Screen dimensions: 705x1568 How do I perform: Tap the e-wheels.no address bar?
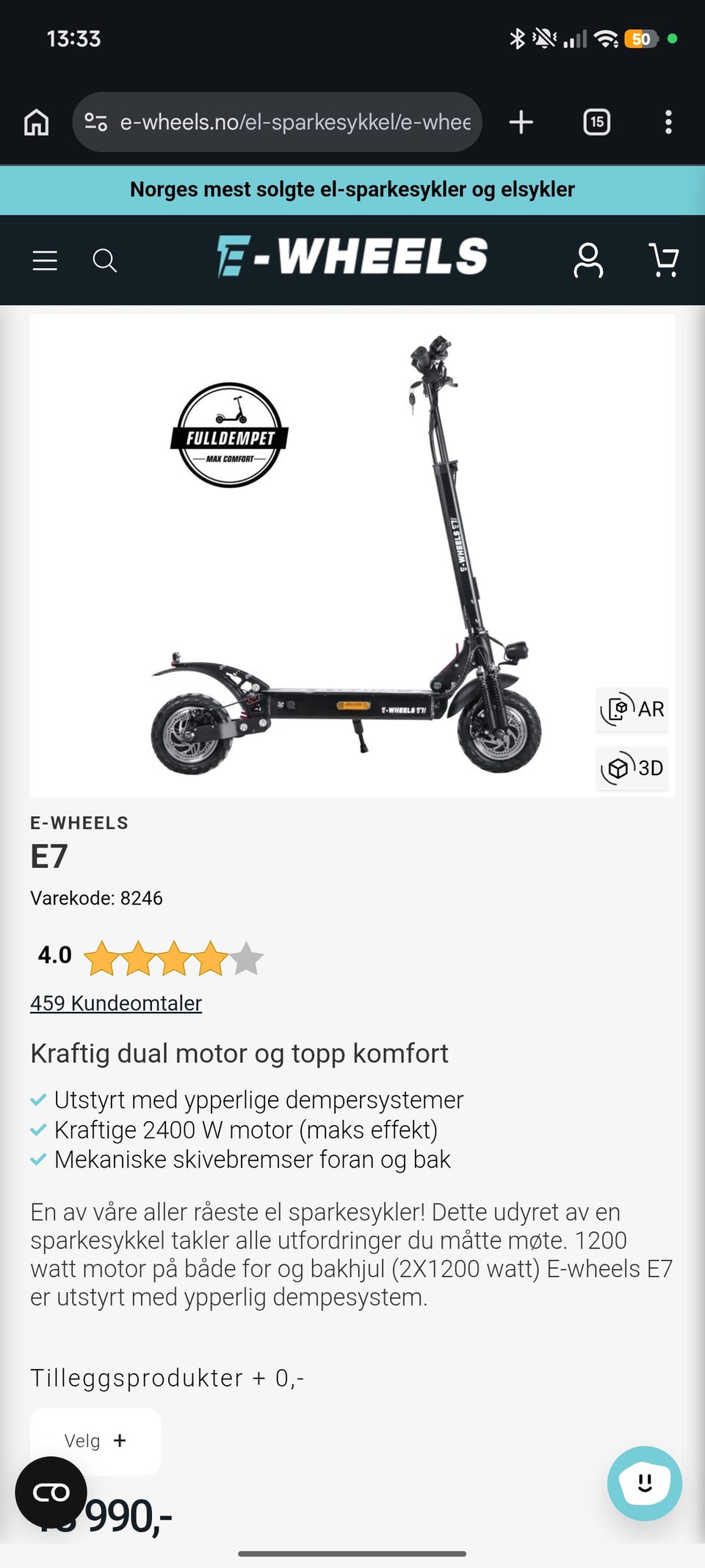[277, 122]
